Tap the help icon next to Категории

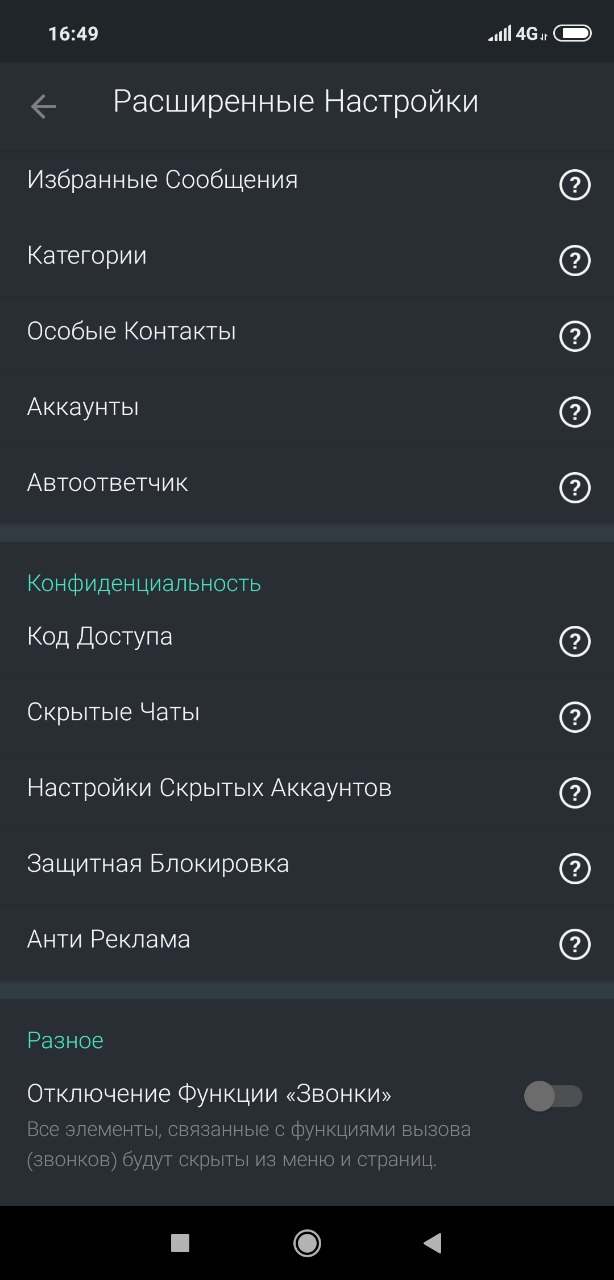(x=574, y=261)
